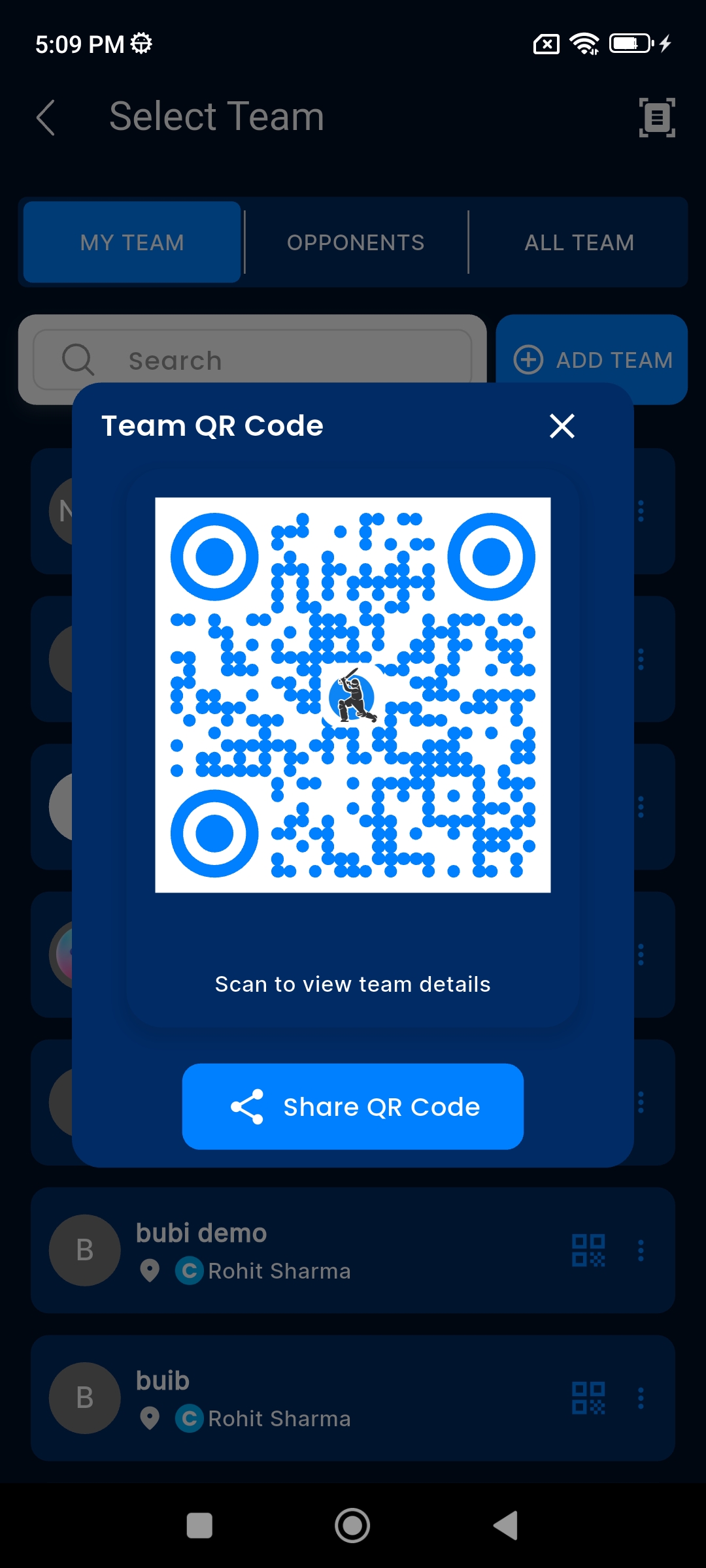
Task: Open the bubi demo team
Action: point(294,1250)
